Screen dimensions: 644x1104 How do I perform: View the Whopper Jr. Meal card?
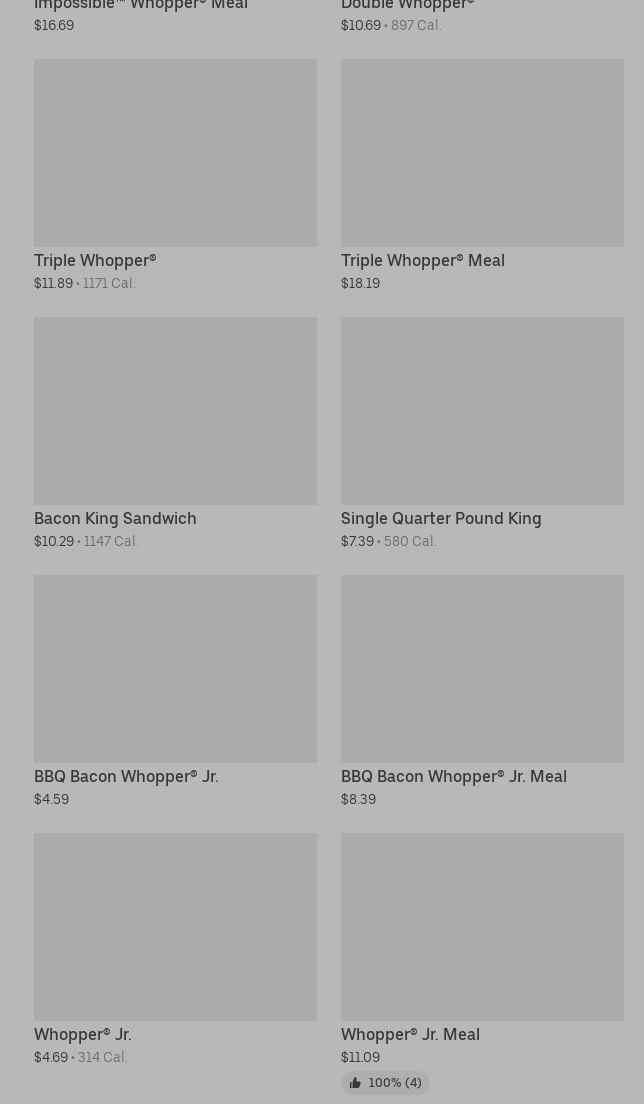click(x=482, y=962)
